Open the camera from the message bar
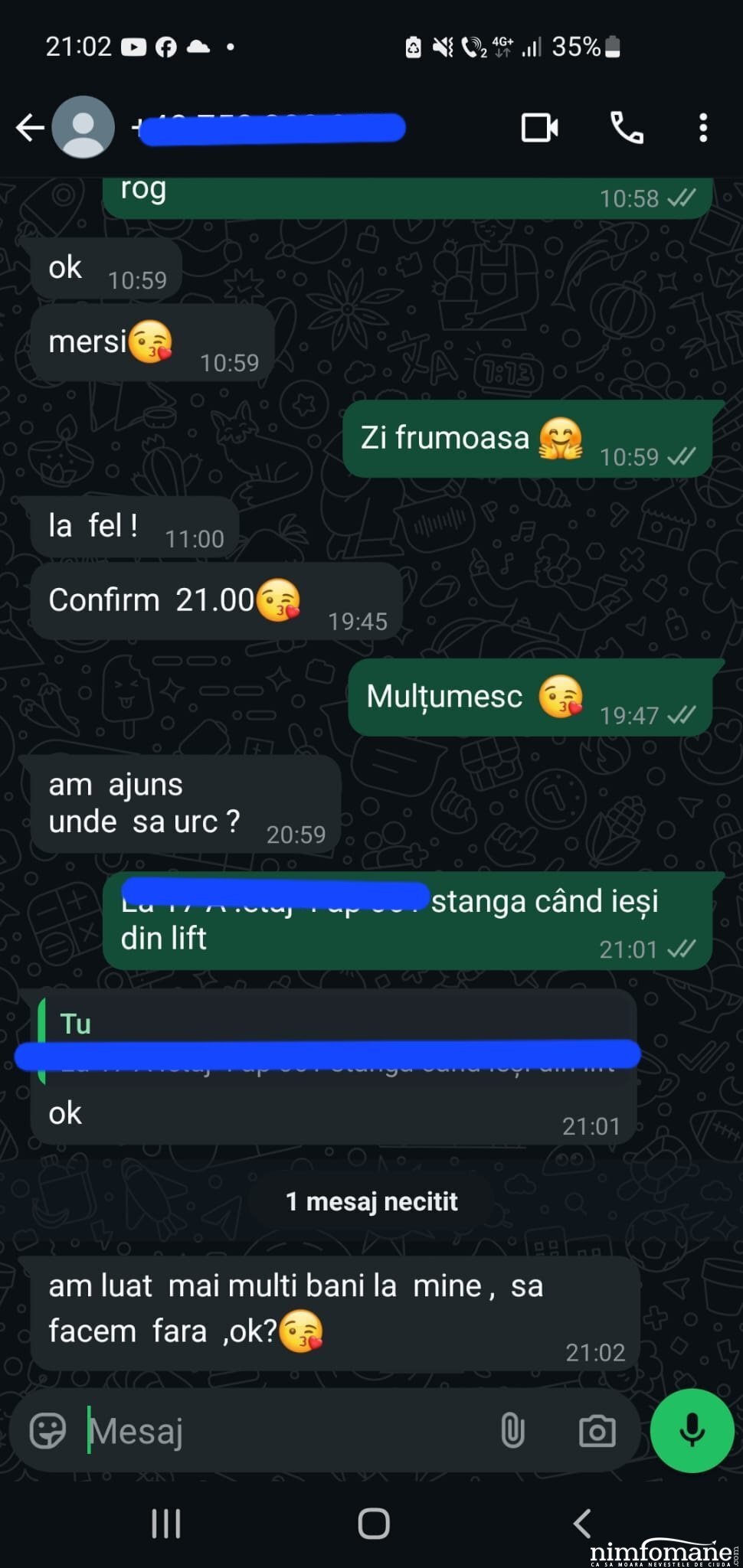Image resolution: width=743 pixels, height=1568 pixels. point(597,1430)
